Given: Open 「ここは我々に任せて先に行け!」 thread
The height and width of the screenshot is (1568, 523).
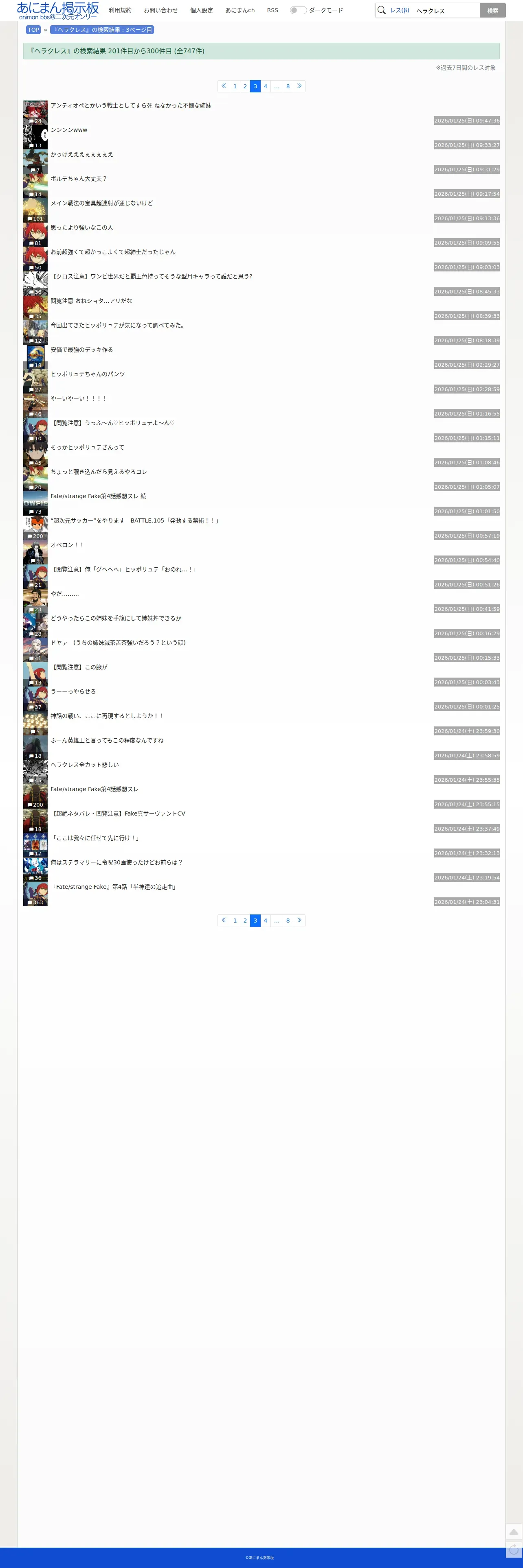Looking at the screenshot, I should [95, 838].
